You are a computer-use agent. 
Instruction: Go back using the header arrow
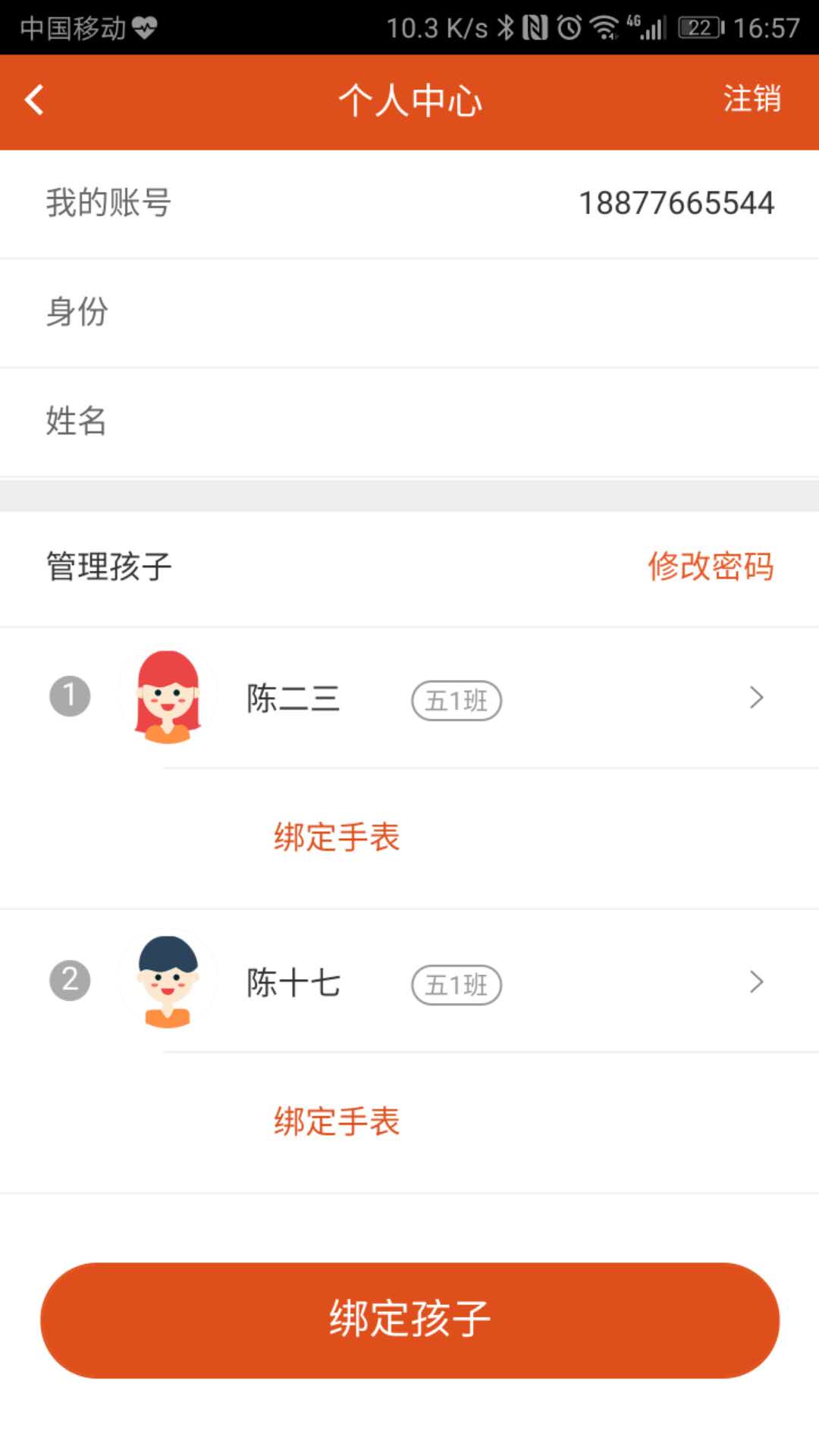coord(34,100)
